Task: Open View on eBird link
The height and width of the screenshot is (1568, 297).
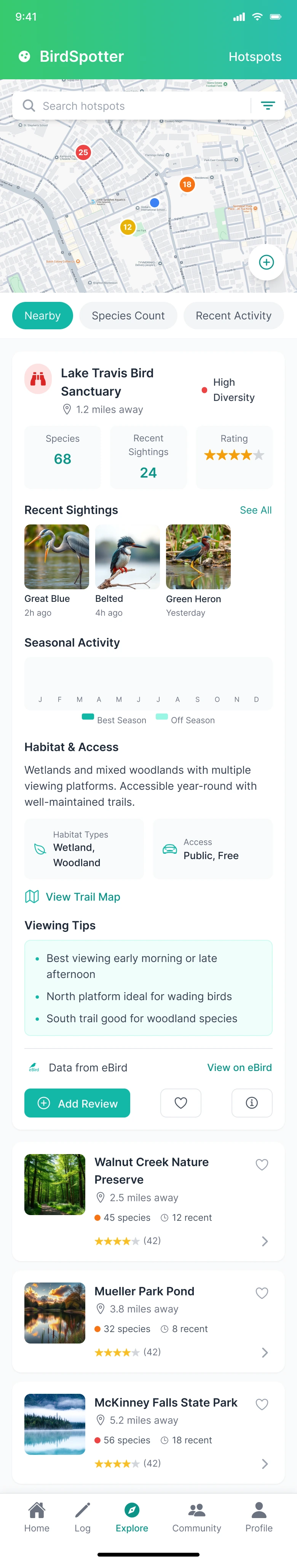Action: (239, 1067)
